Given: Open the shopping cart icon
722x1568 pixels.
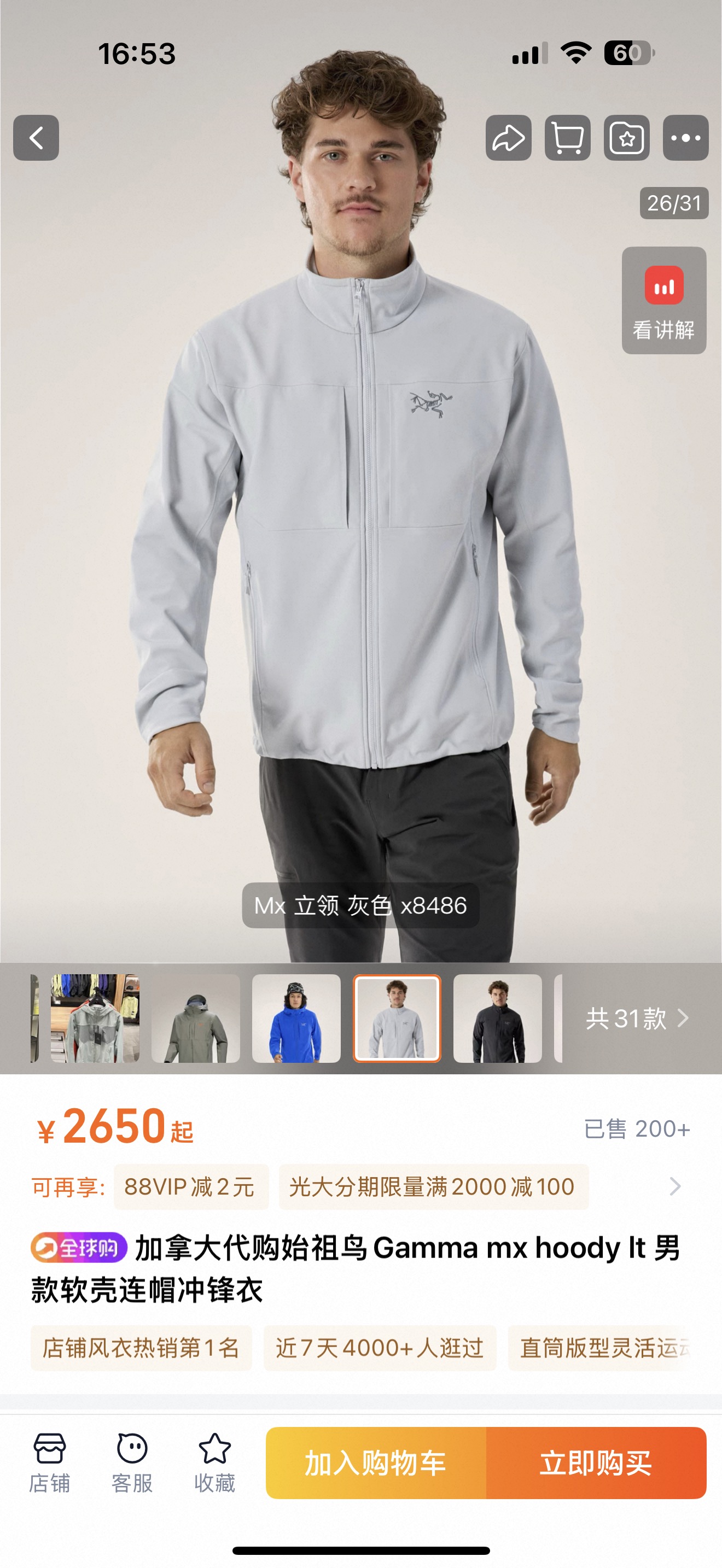Looking at the screenshot, I should click(x=567, y=138).
